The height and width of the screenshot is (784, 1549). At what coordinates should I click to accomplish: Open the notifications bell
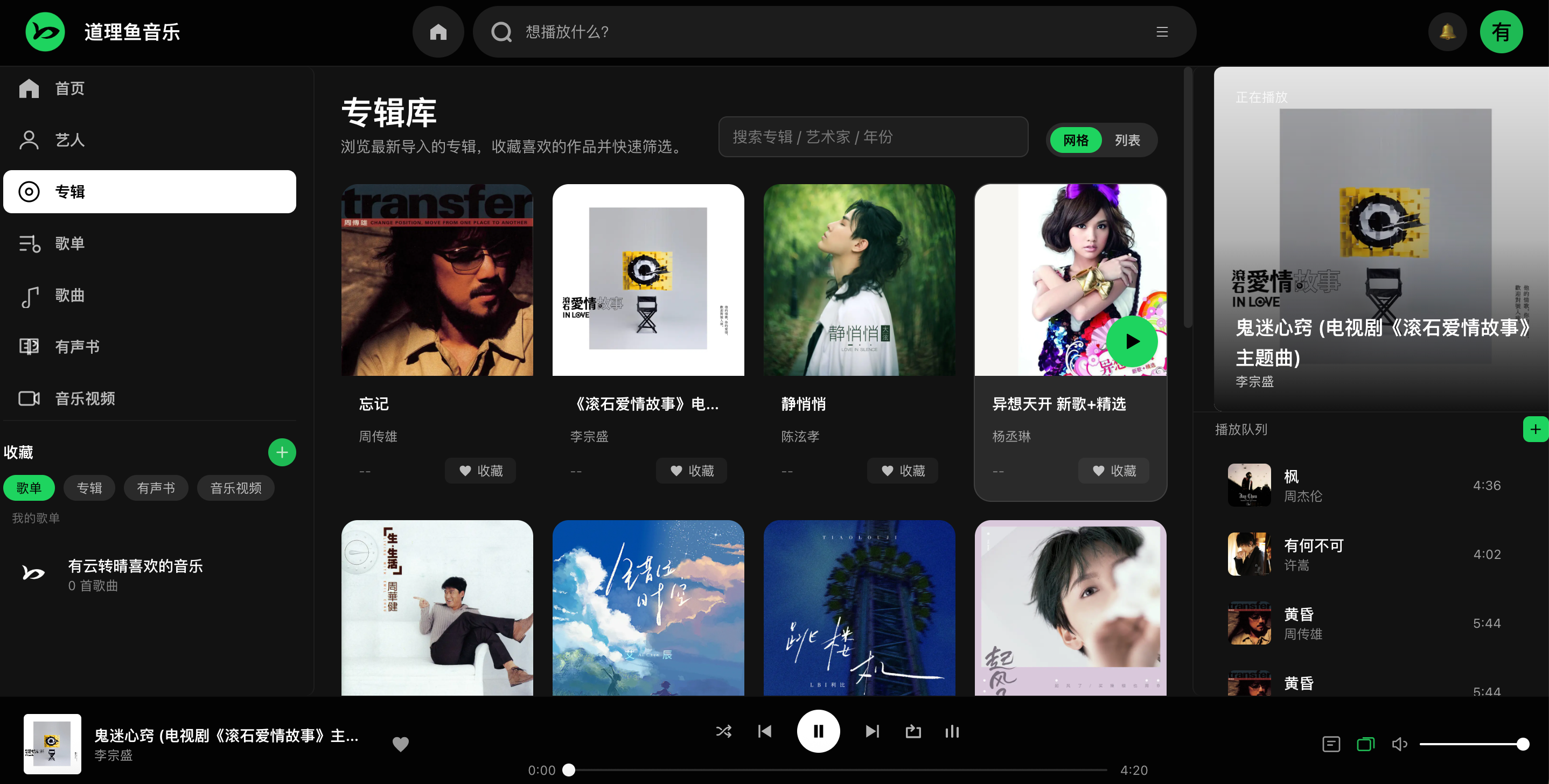pyautogui.click(x=1447, y=32)
